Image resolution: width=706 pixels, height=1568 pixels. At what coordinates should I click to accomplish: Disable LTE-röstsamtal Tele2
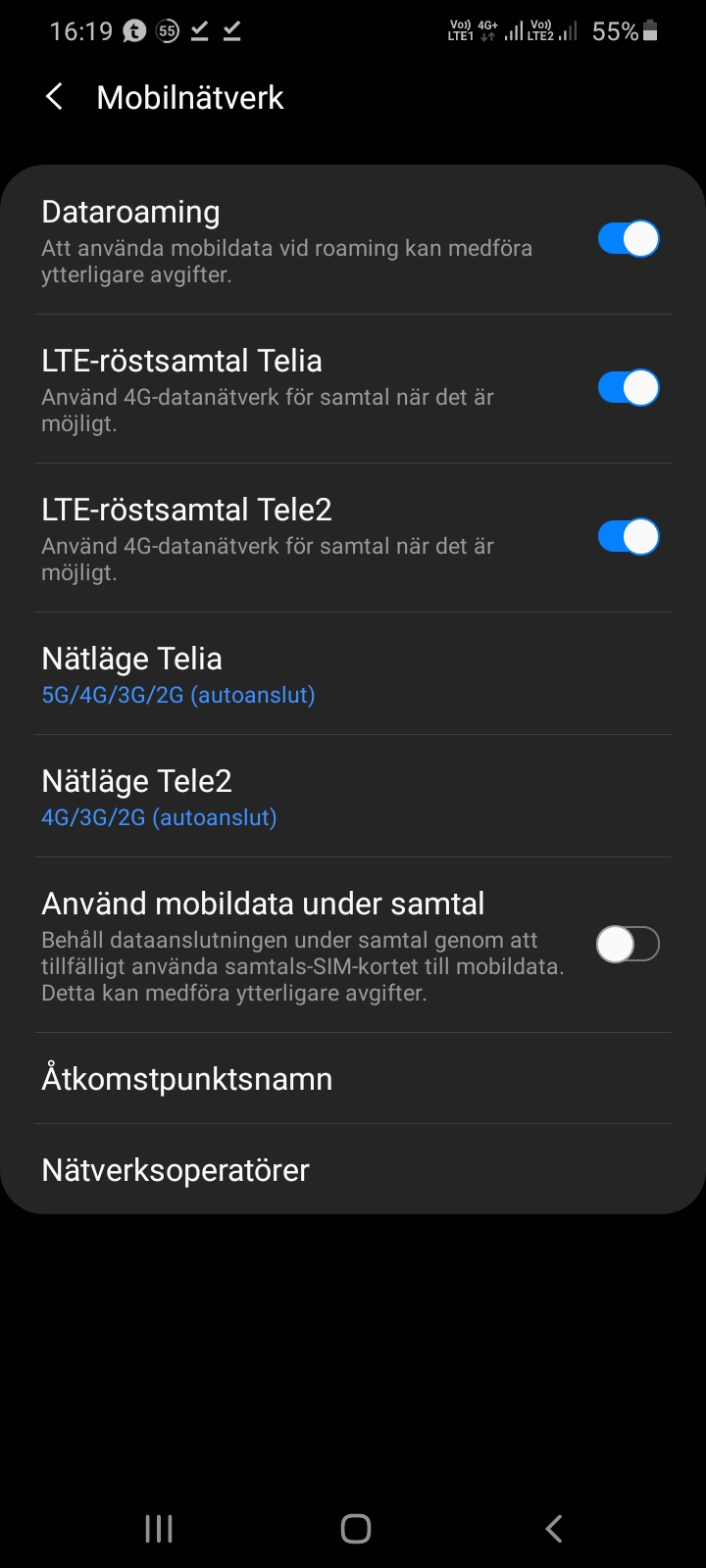629,537
